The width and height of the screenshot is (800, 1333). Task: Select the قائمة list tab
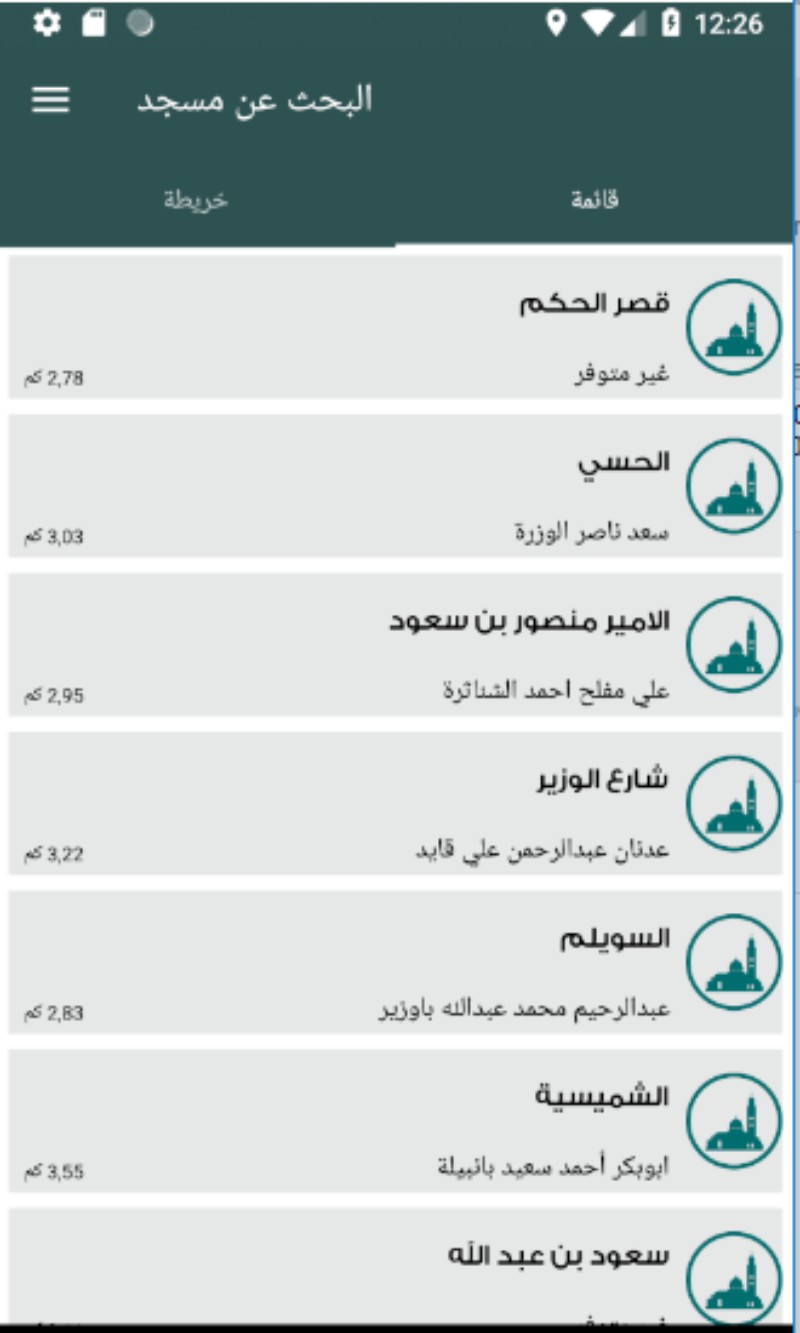[x=595, y=200]
